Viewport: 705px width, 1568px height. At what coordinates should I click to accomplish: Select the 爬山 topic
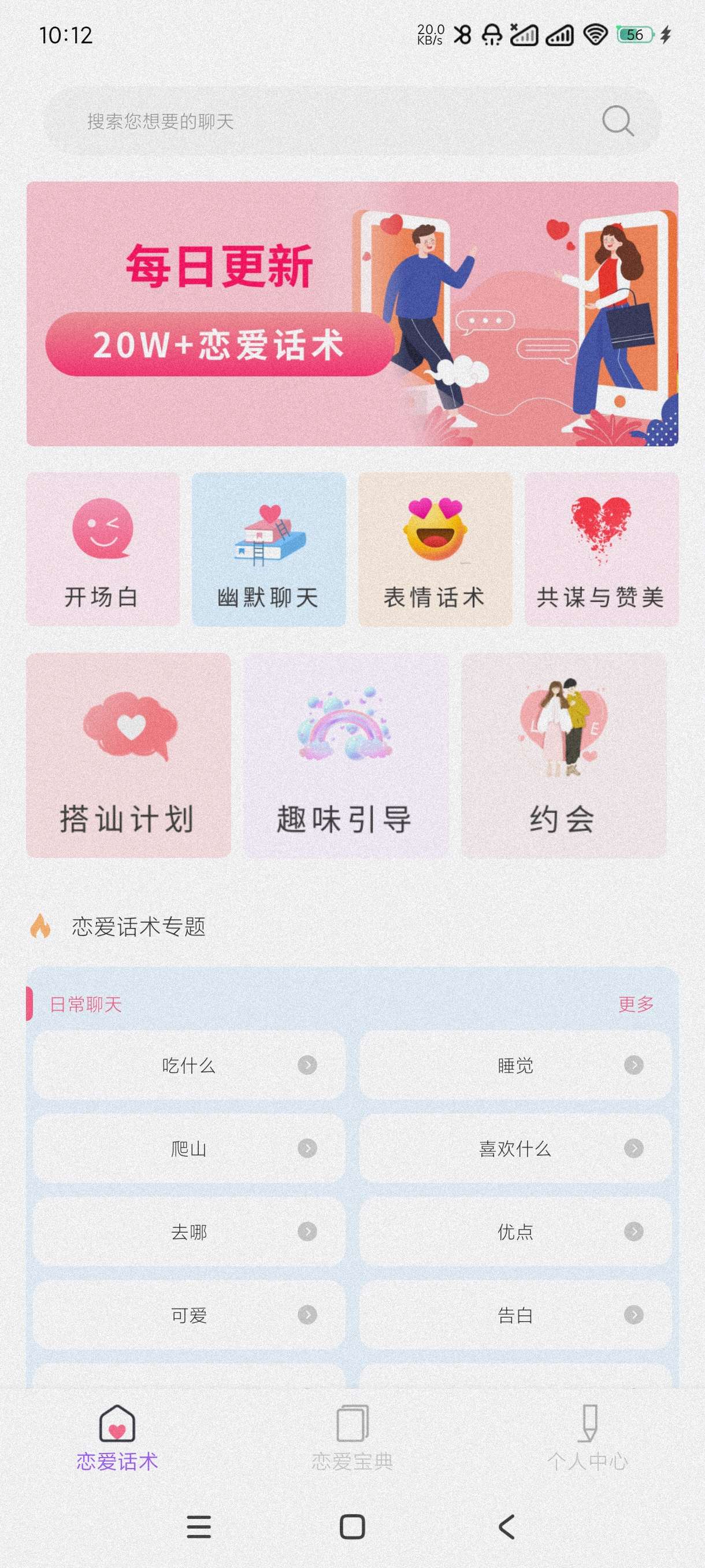pos(189,1149)
